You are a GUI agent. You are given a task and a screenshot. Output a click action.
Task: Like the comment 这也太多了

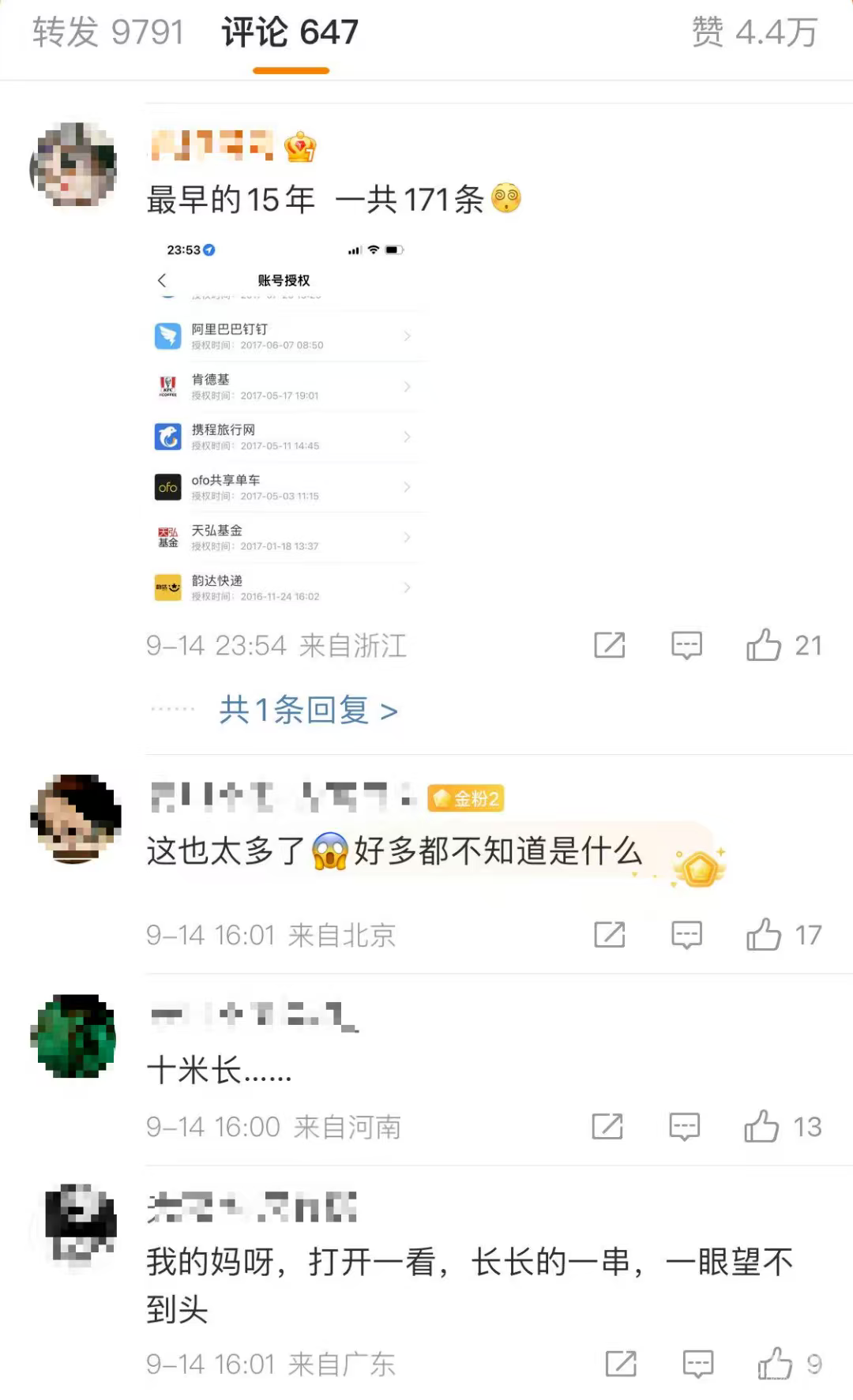point(783,935)
